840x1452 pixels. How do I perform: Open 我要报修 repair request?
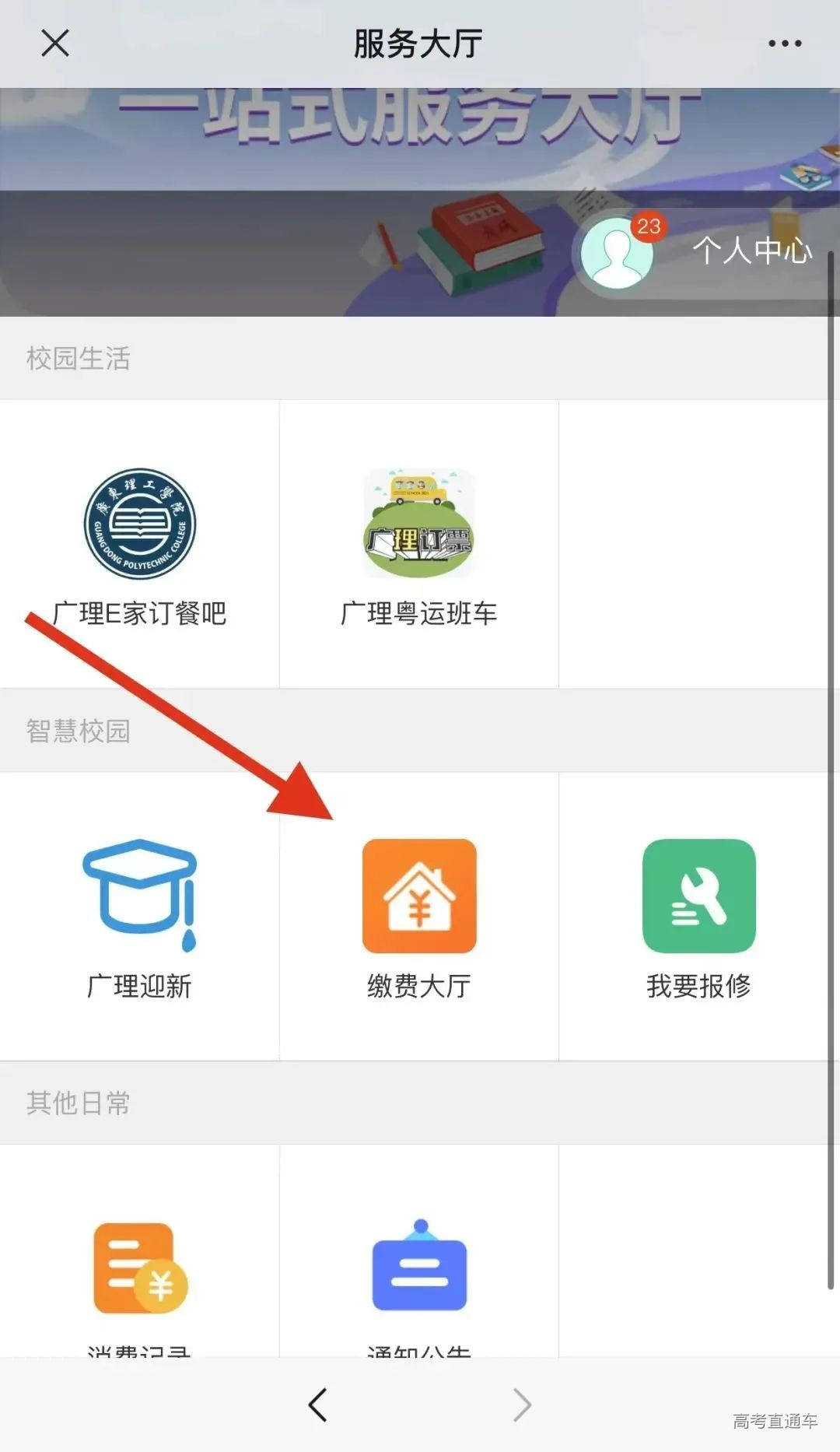click(x=698, y=917)
